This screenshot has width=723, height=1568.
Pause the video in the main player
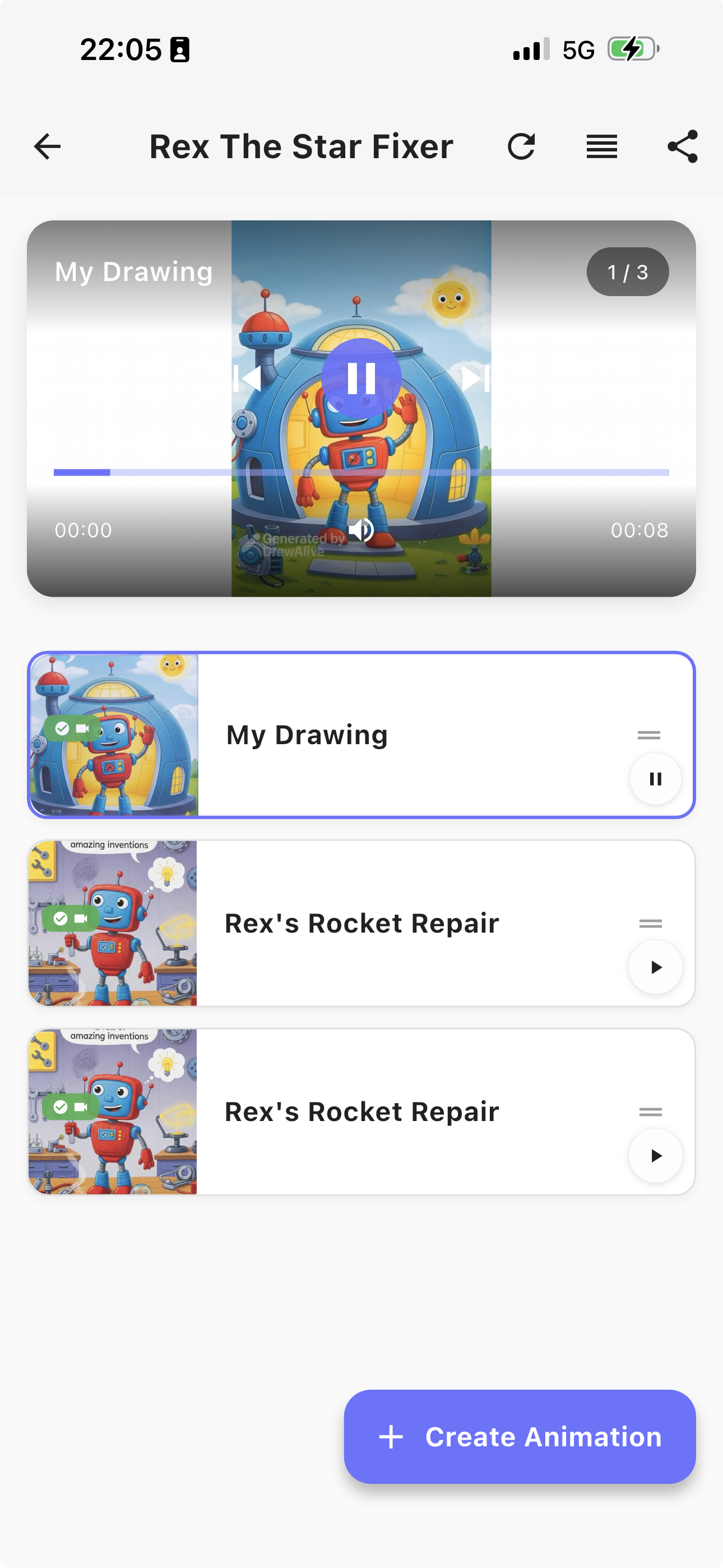(x=361, y=379)
